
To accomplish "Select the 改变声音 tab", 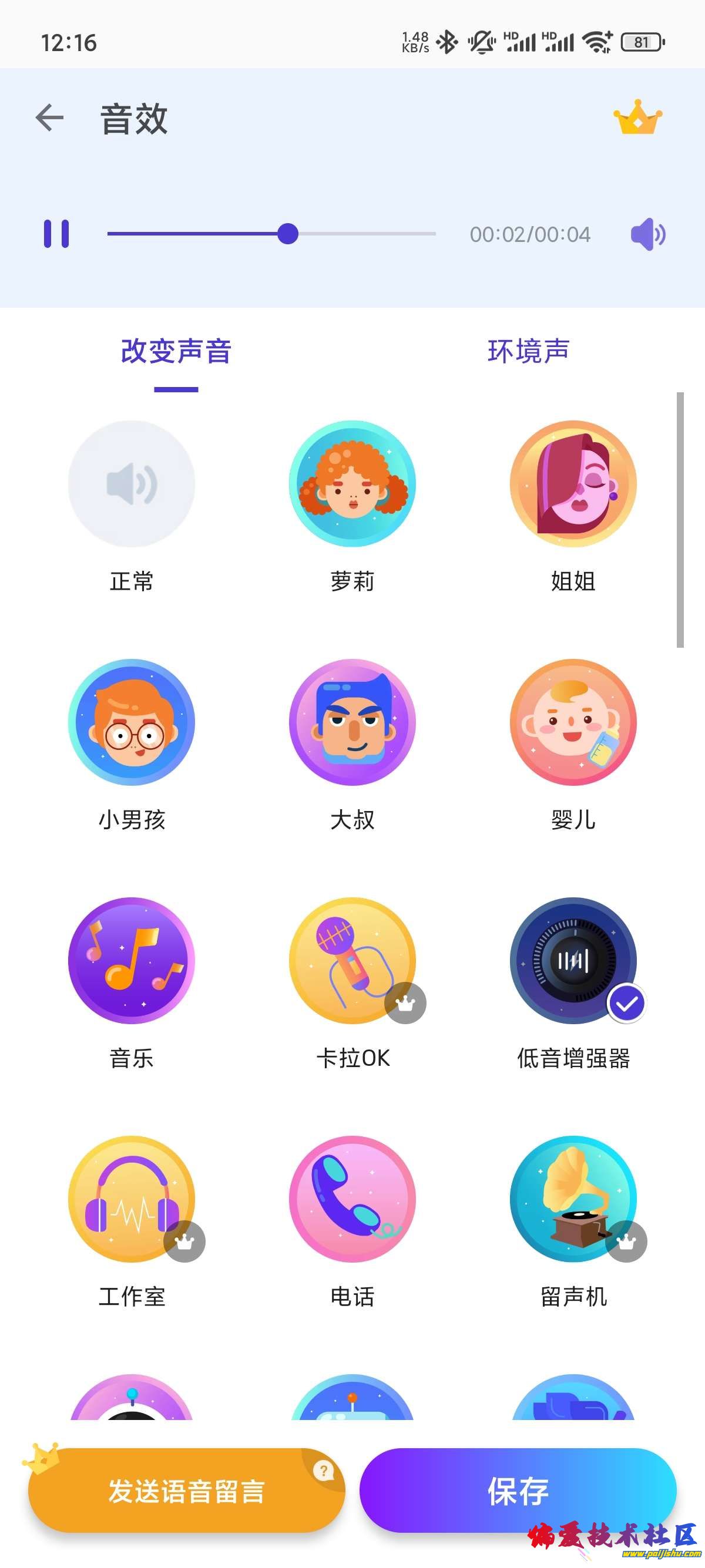I will pyautogui.click(x=176, y=352).
